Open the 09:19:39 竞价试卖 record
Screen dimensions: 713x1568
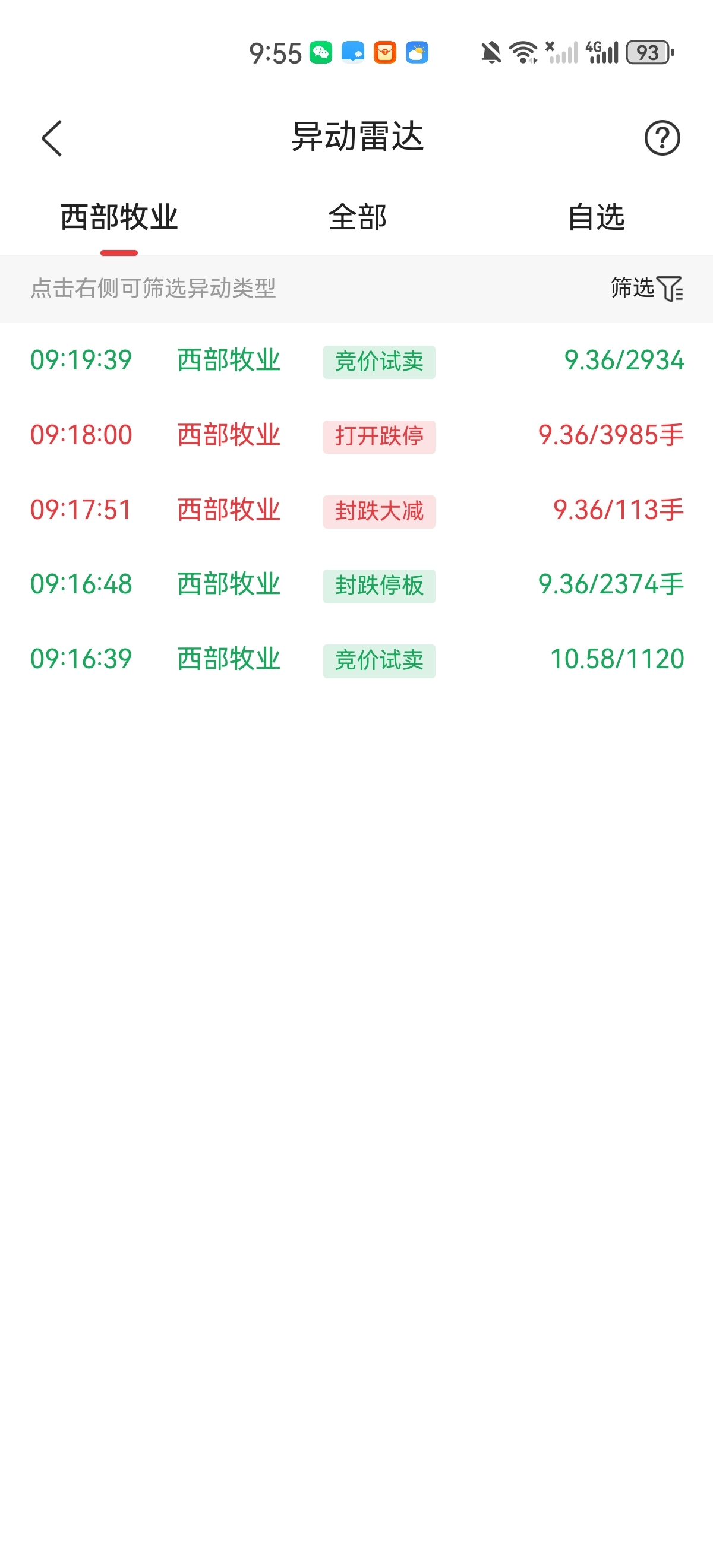point(357,361)
